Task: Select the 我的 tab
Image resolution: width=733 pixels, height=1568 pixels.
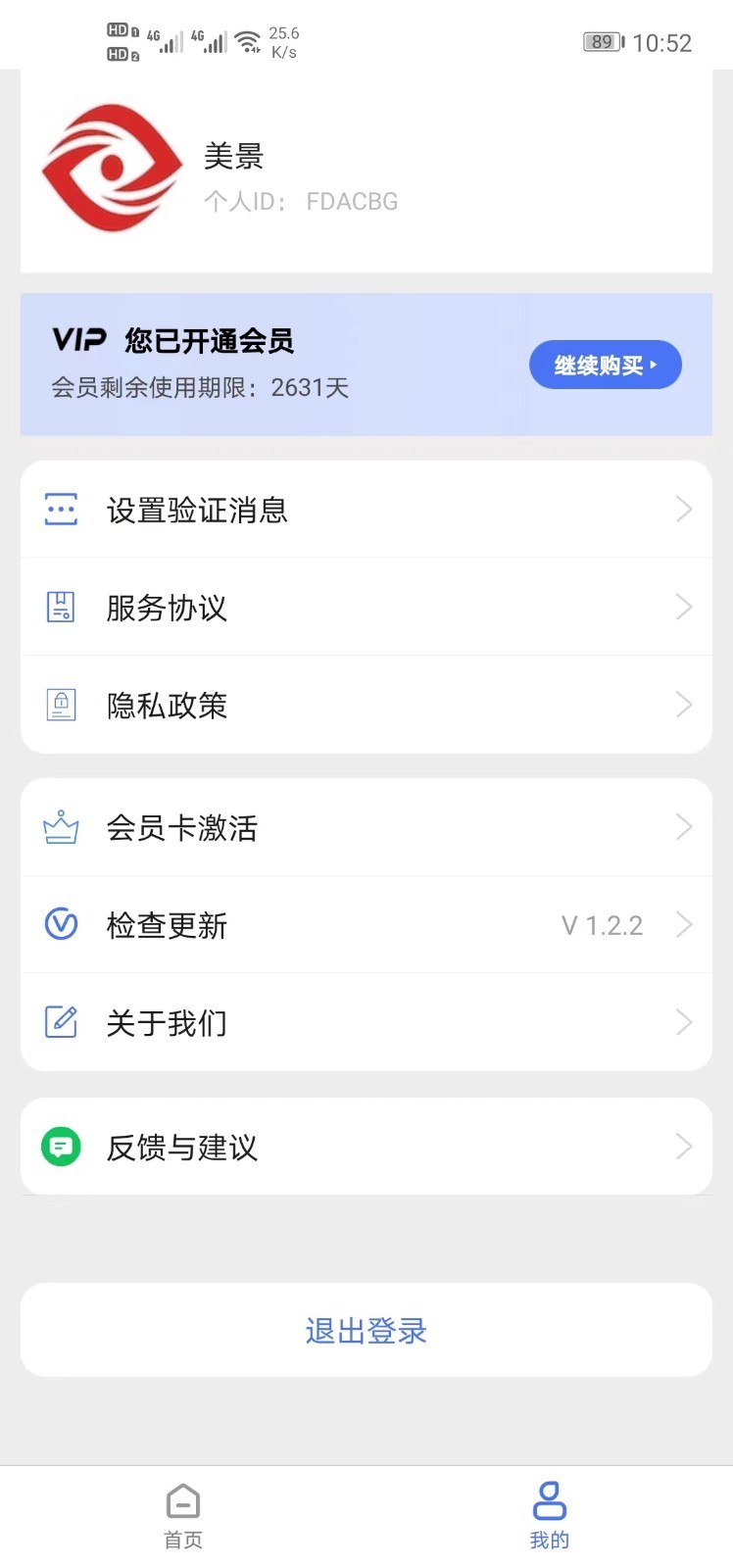Action: pos(549,1517)
